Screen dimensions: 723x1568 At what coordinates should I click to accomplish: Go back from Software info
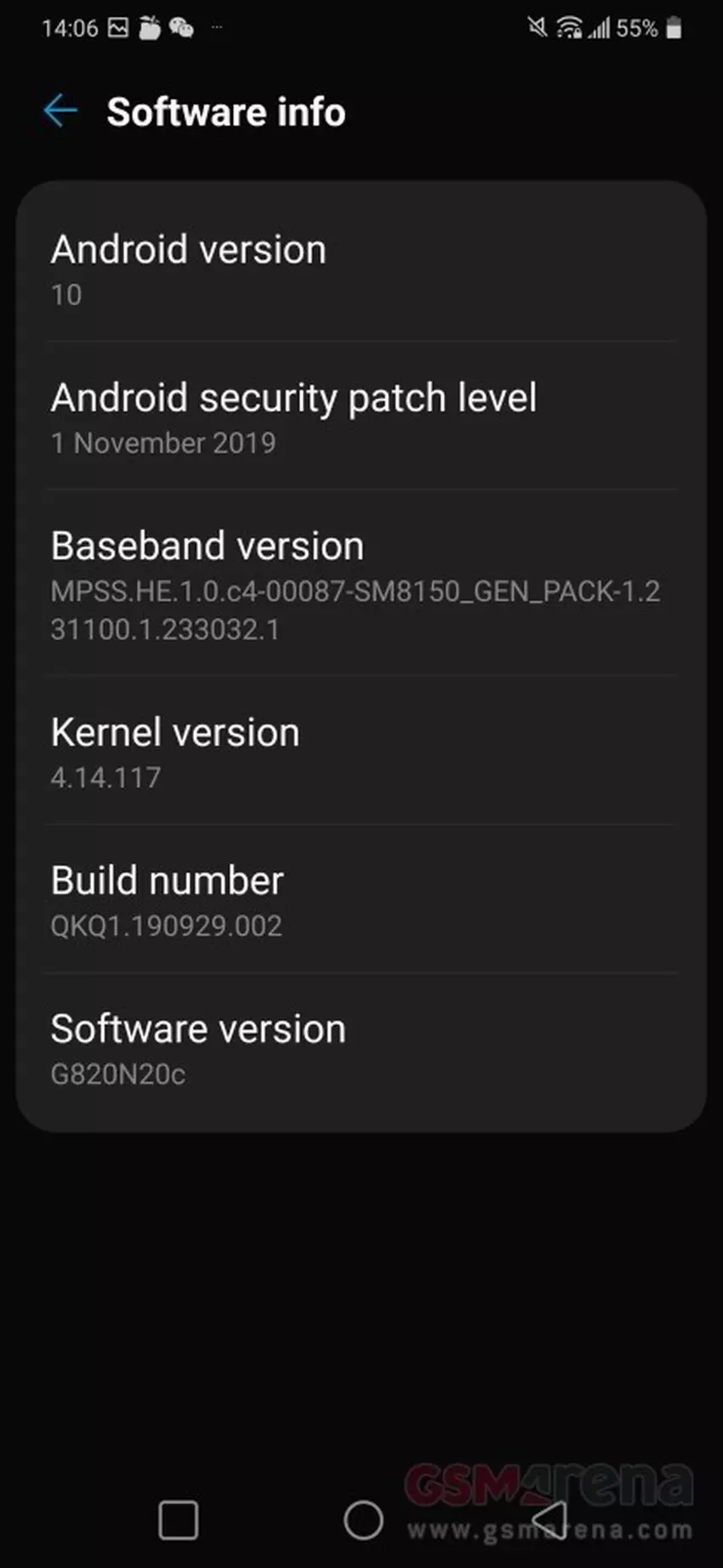(x=60, y=111)
